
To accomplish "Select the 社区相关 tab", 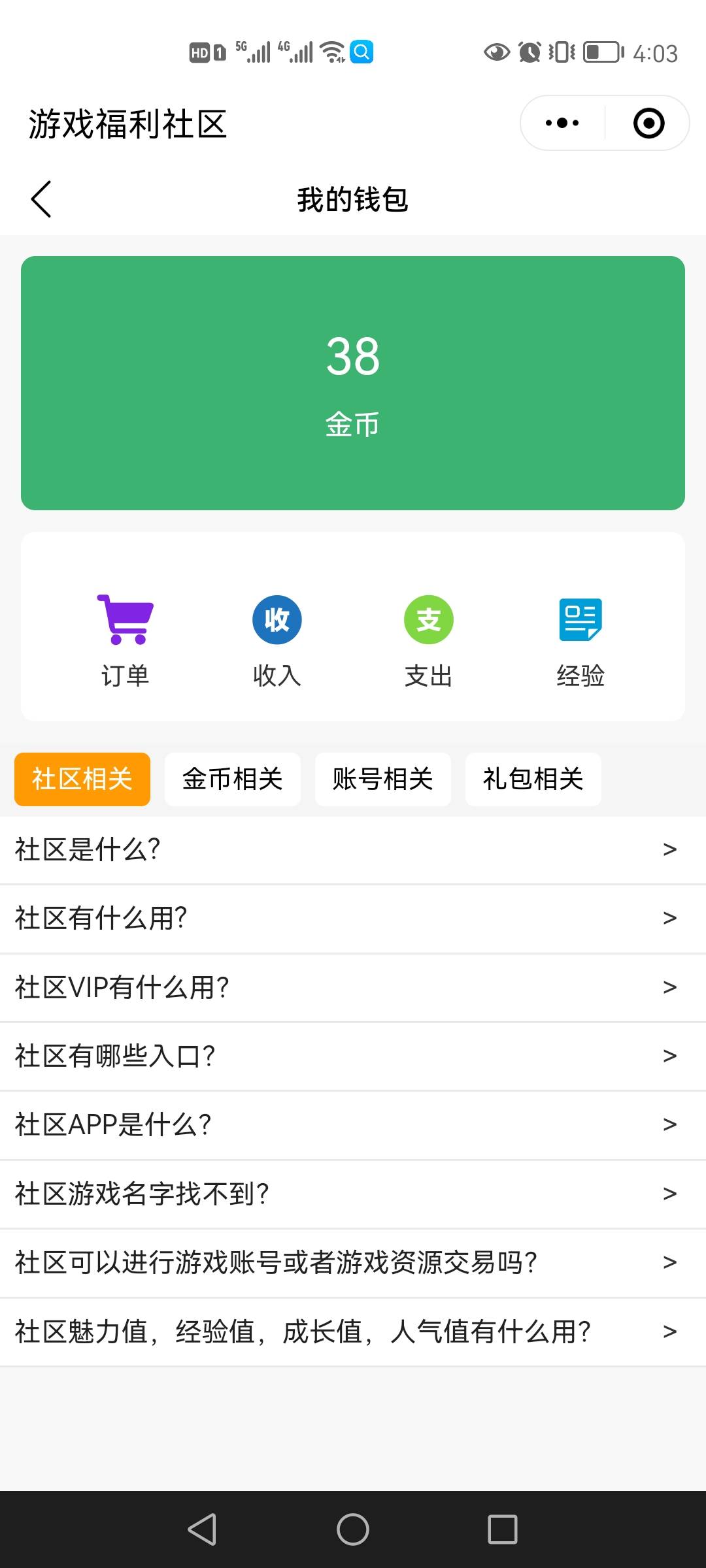I will 82,779.
